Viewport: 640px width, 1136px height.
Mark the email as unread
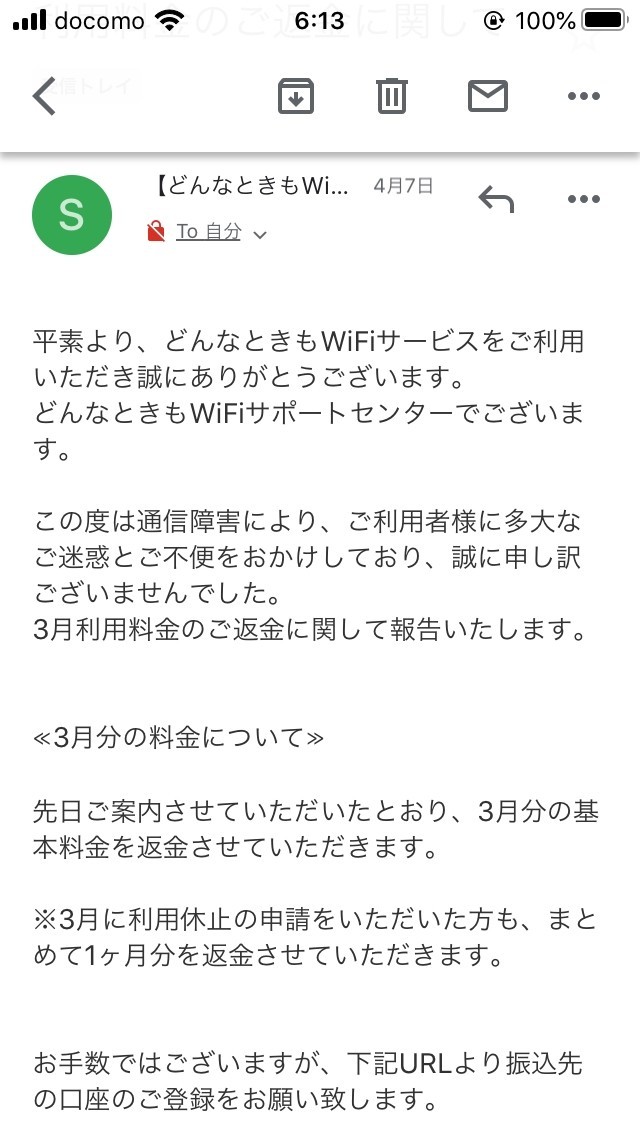[488, 96]
